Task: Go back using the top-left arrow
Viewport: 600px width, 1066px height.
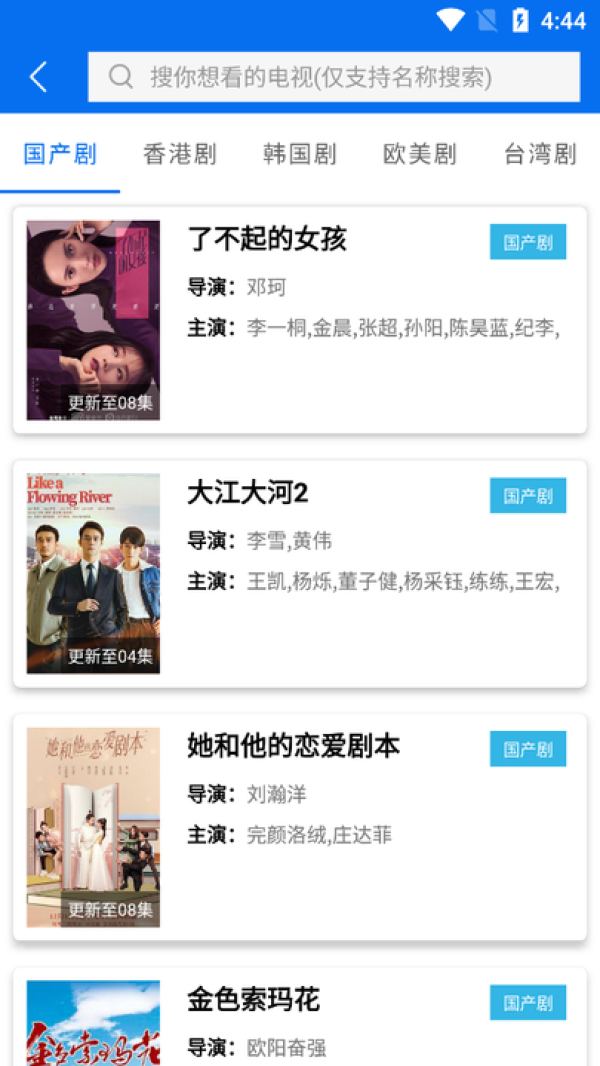Action: coord(39,77)
